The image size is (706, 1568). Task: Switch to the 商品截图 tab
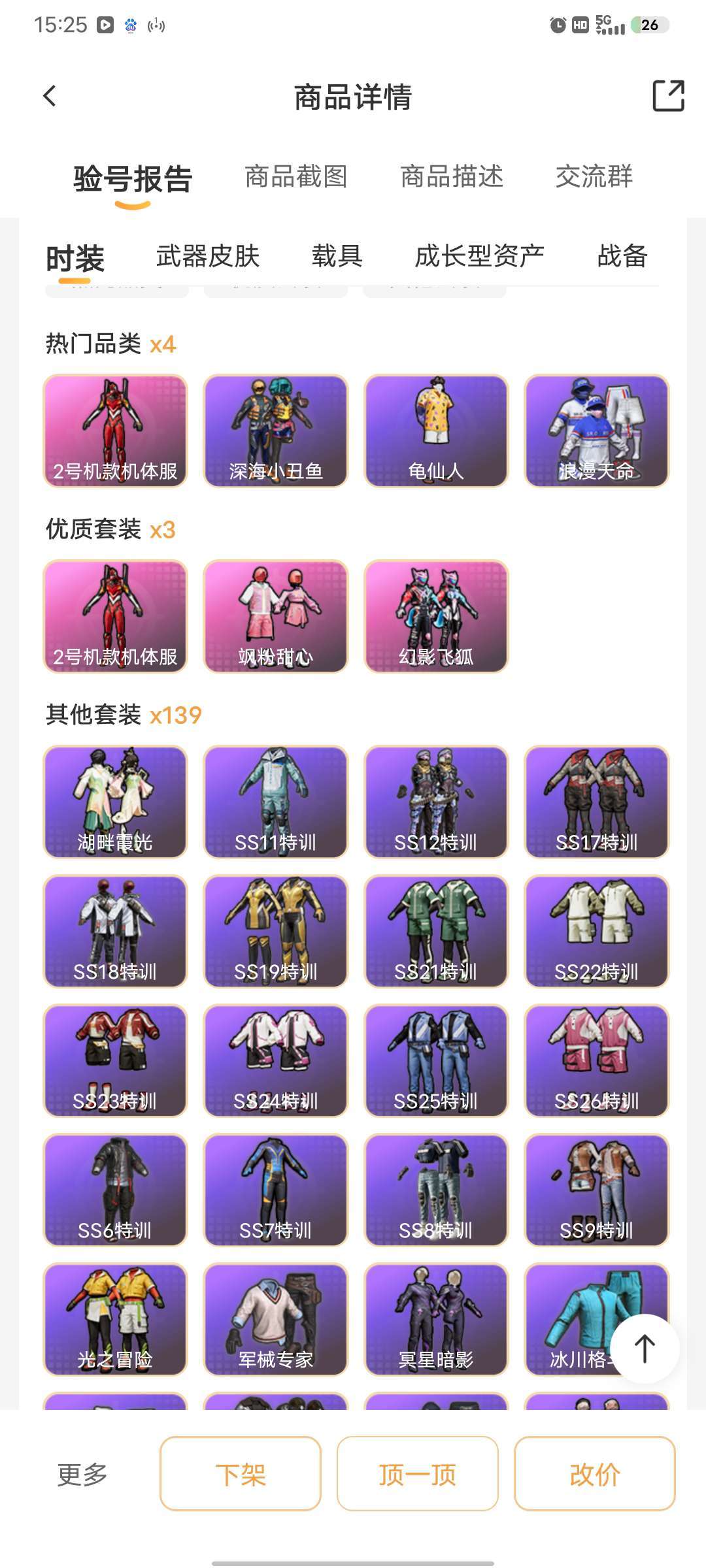click(x=296, y=176)
